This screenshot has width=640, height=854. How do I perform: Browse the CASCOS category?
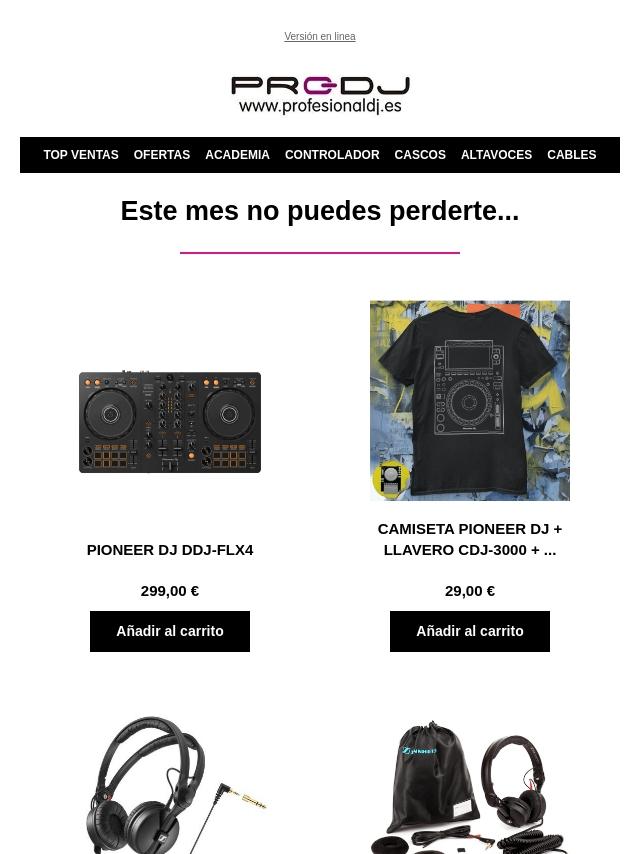point(419,155)
